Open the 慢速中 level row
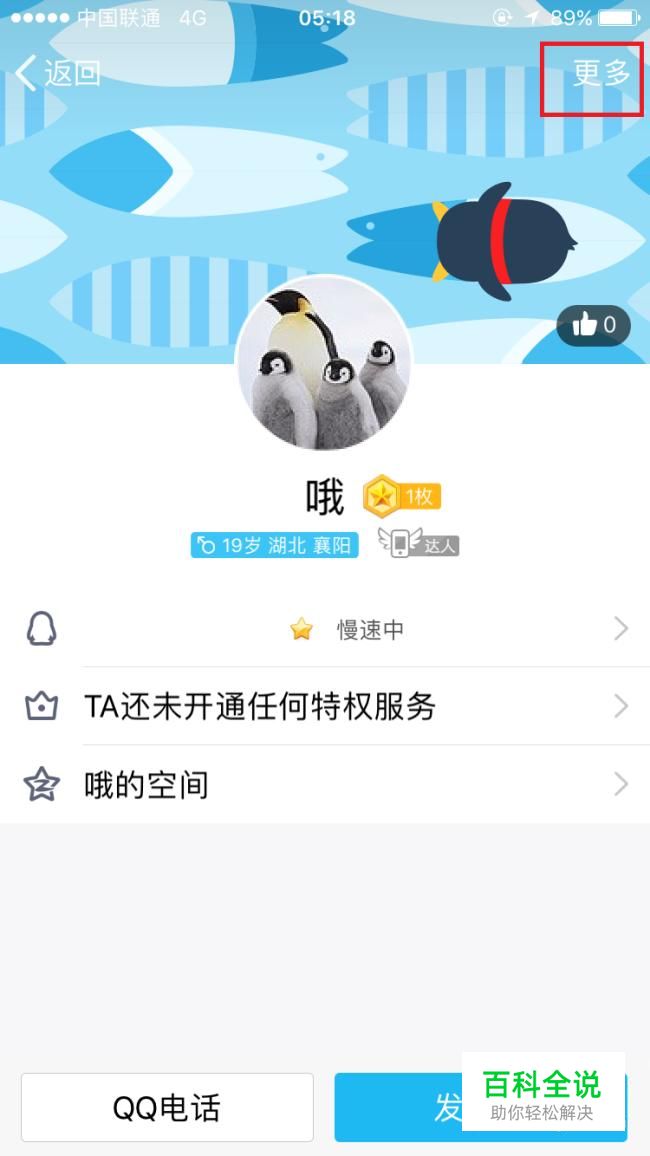 click(325, 630)
